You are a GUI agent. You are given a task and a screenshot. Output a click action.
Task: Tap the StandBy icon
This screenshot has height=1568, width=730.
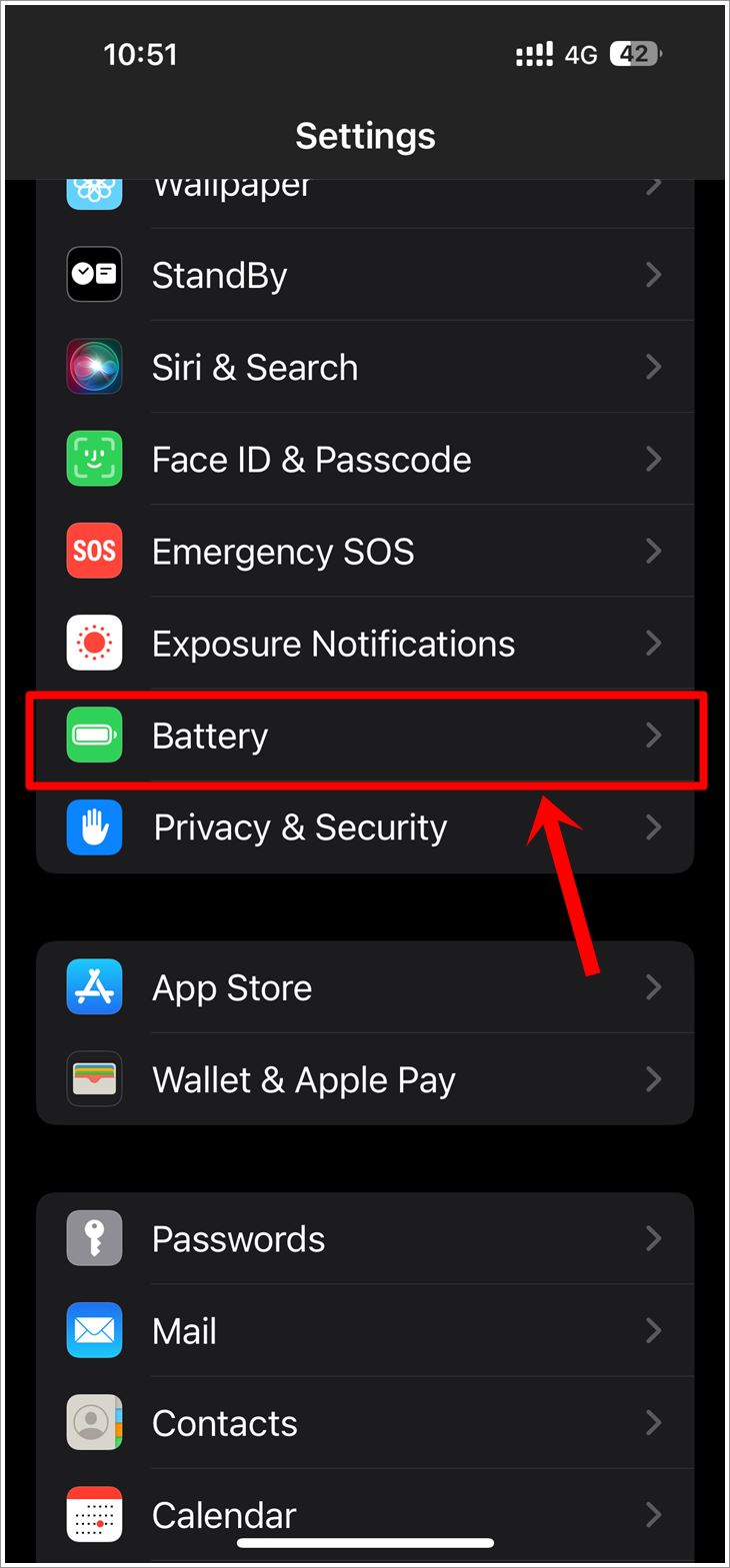[93, 275]
